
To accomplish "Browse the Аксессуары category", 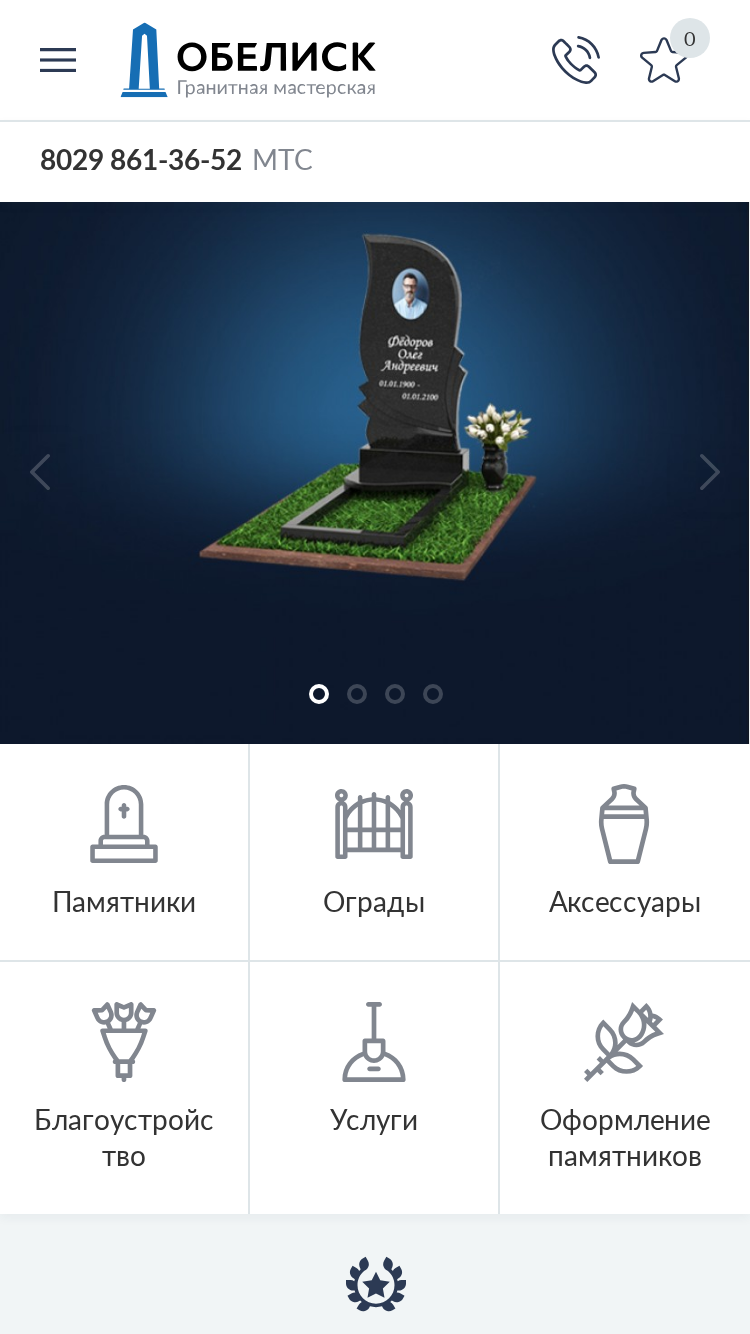I will tap(625, 852).
